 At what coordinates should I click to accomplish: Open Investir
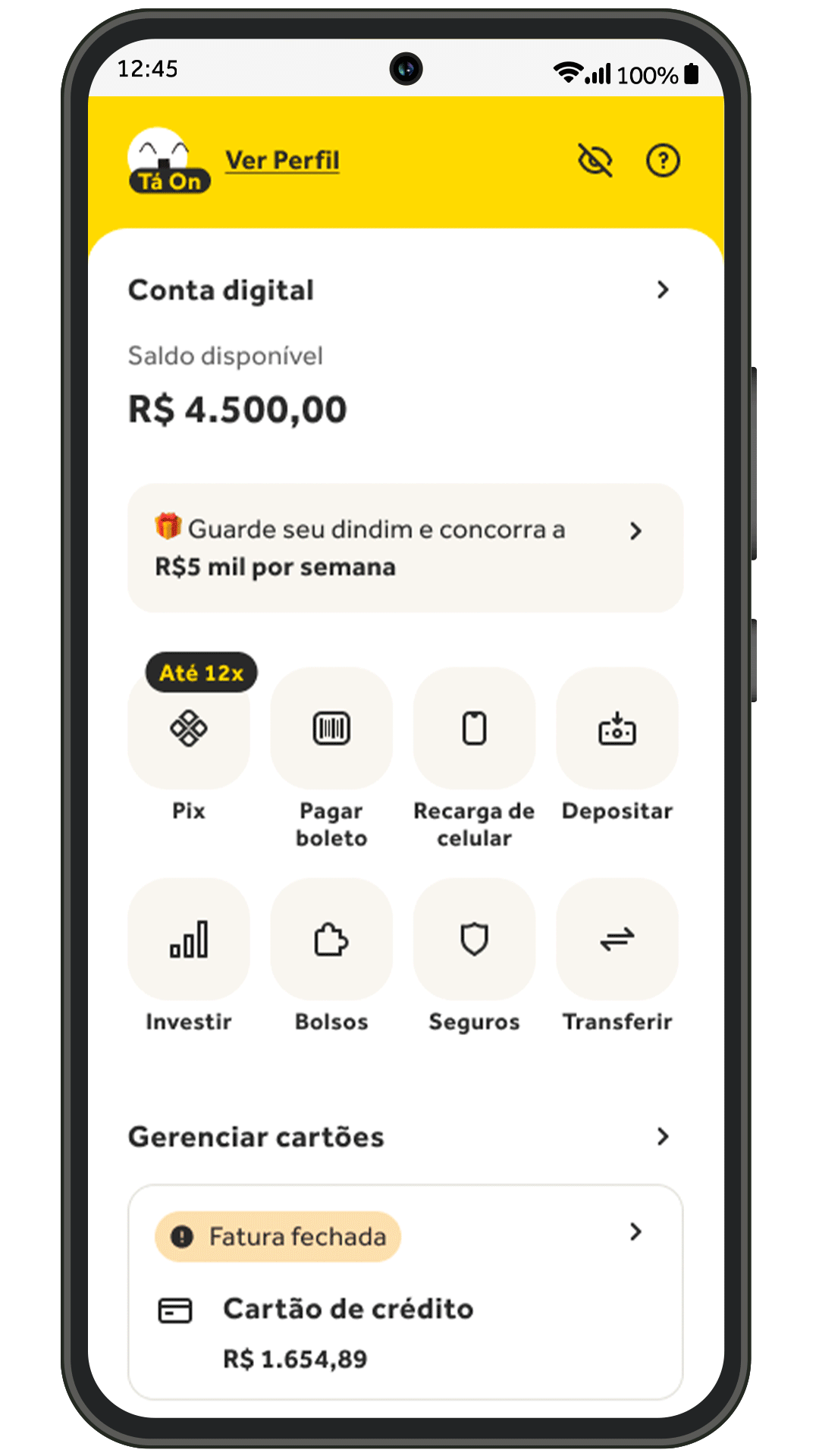point(189,940)
